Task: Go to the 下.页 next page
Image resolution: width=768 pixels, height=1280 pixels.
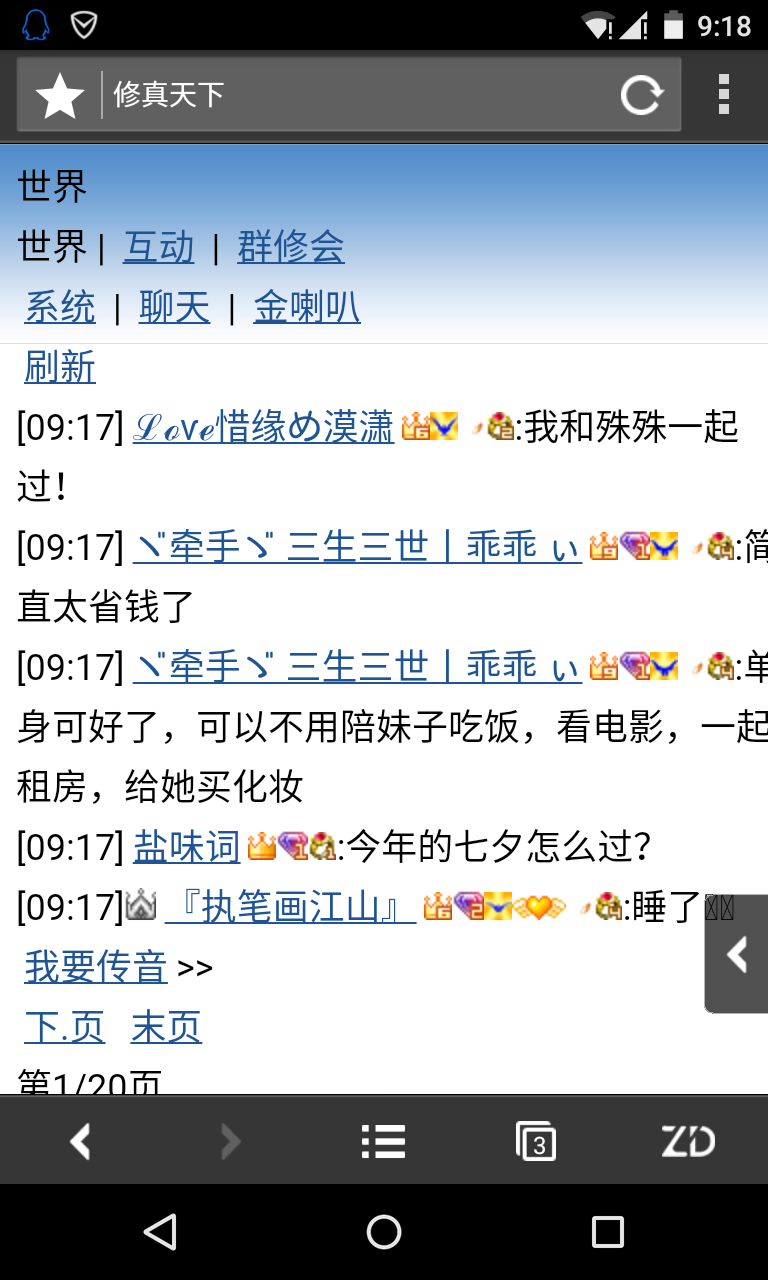Action: [x=64, y=1027]
